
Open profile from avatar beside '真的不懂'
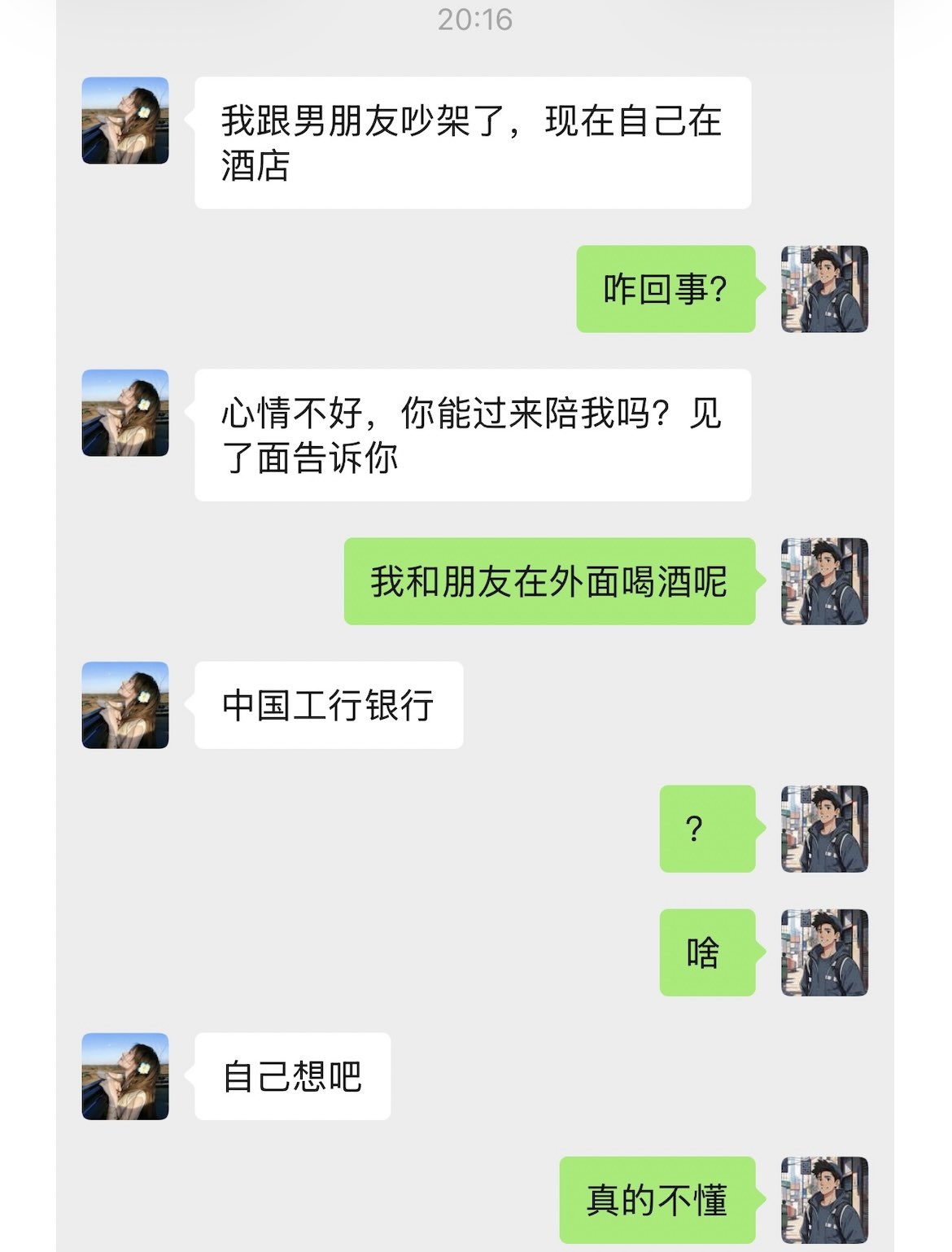[824, 1199]
